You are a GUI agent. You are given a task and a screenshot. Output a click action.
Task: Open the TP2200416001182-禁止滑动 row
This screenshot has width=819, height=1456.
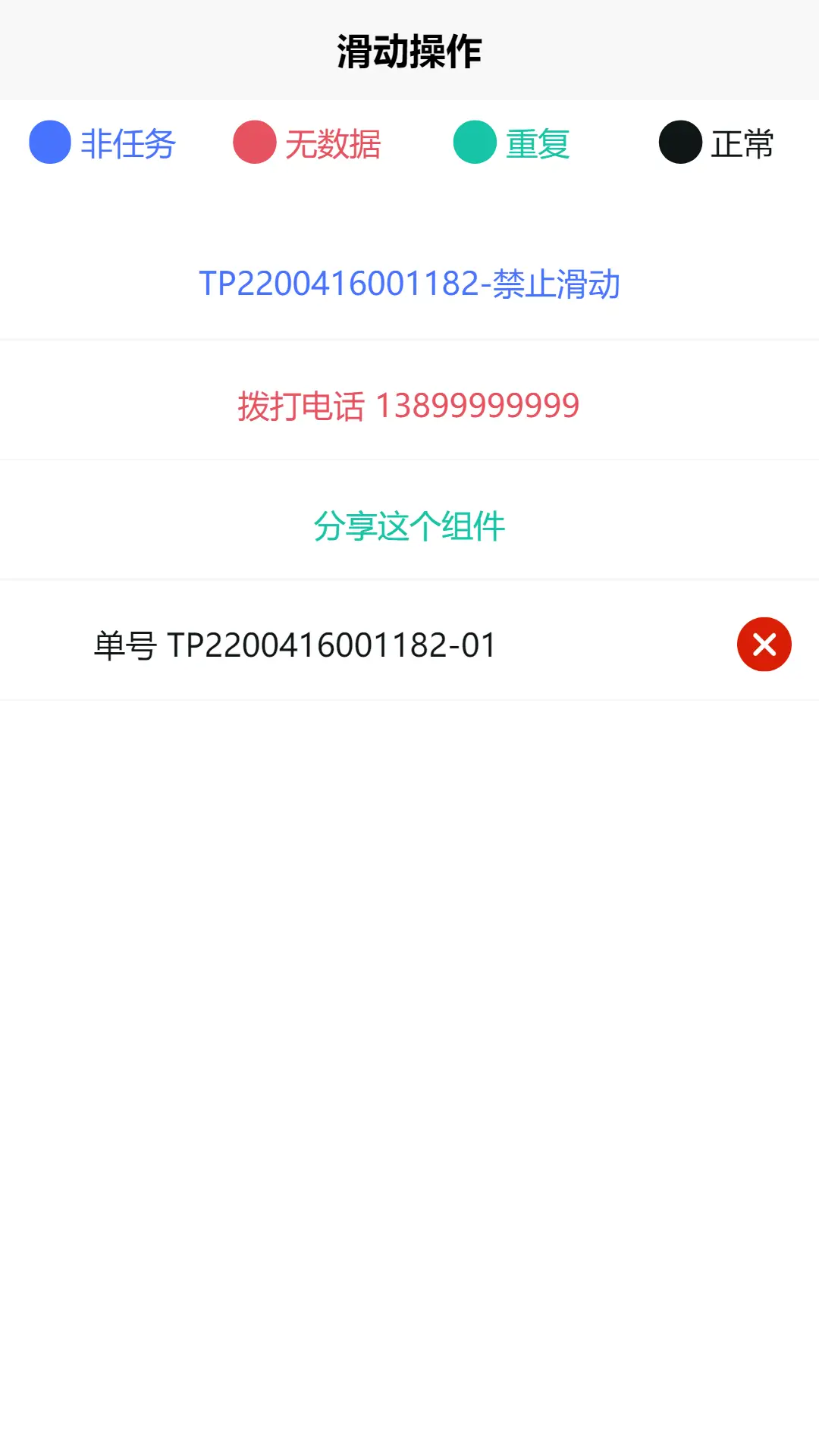click(409, 284)
